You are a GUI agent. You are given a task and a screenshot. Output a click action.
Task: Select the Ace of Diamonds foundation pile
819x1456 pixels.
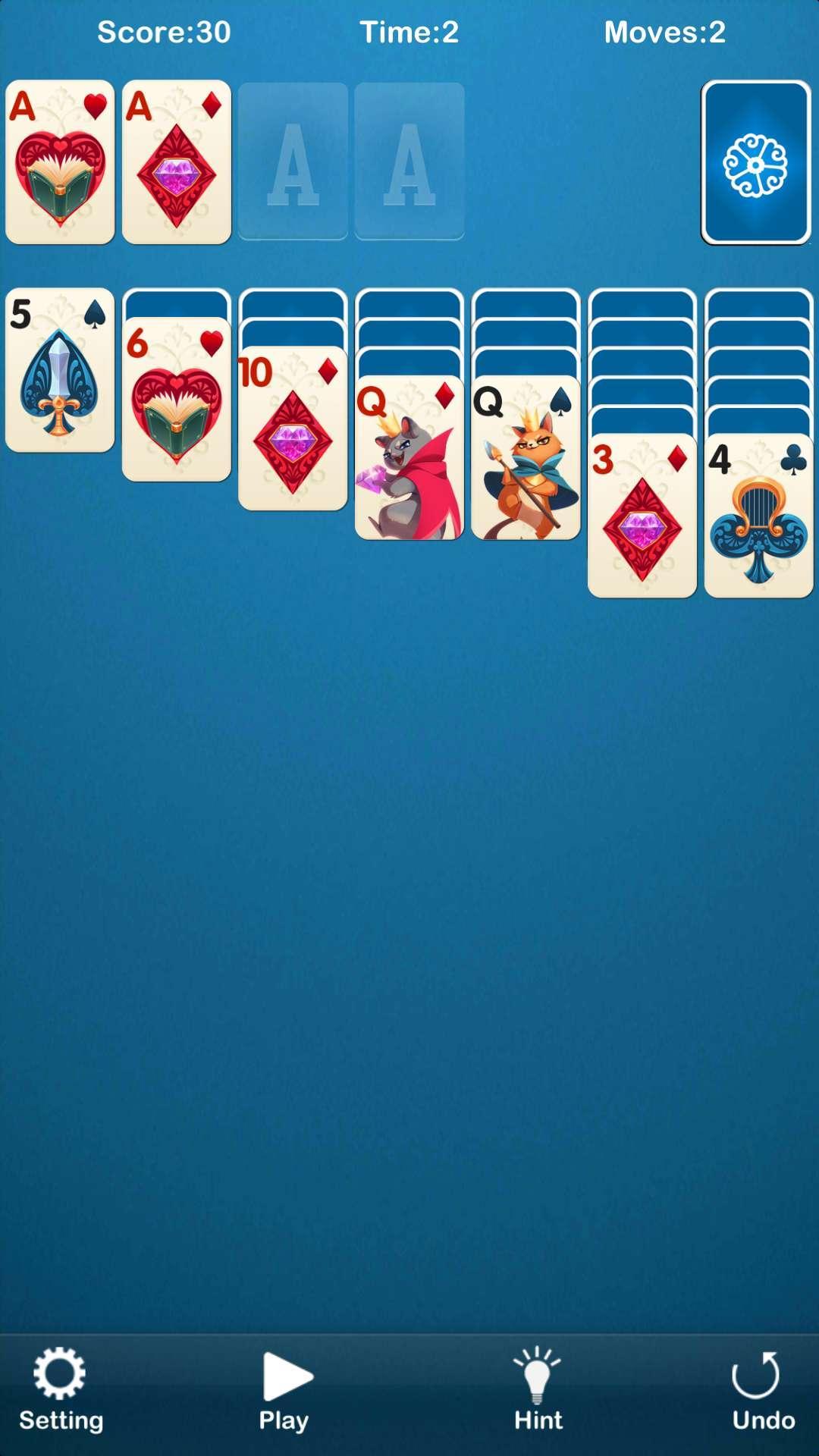pos(176,159)
